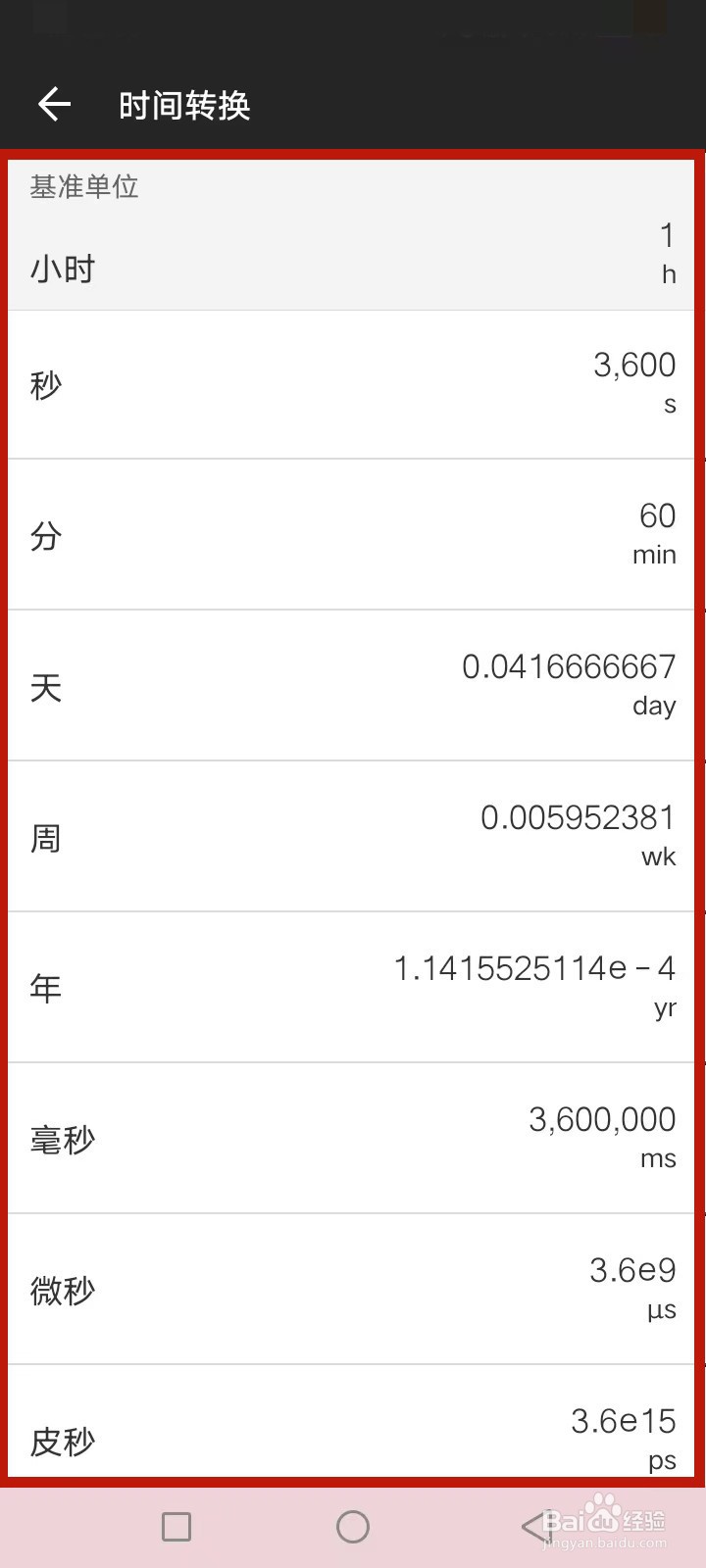
Task: Select the 时间转换 title text
Action: pyautogui.click(x=184, y=104)
